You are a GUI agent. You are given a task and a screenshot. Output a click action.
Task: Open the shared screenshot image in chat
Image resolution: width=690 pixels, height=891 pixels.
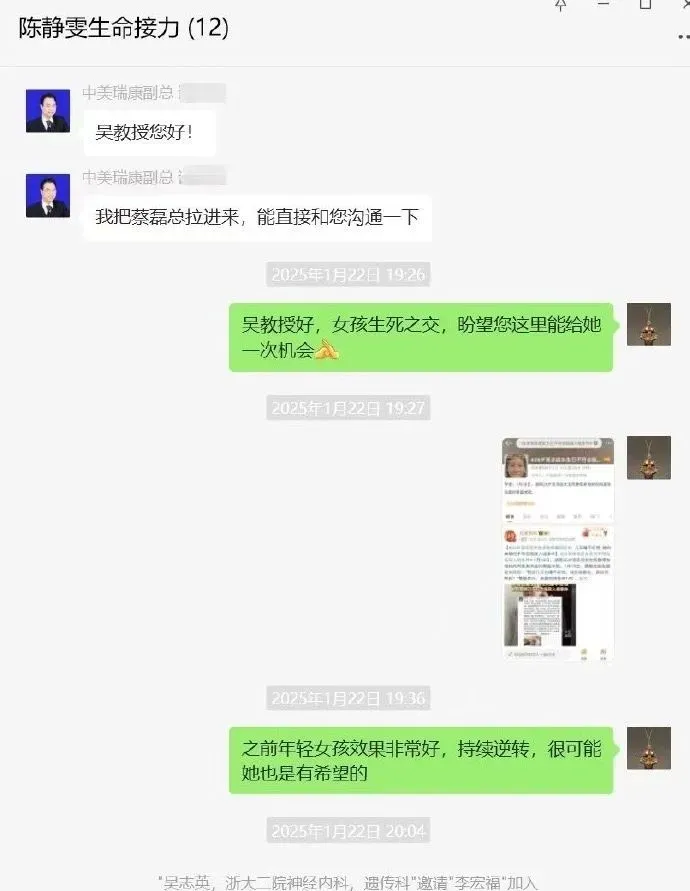tap(558, 549)
